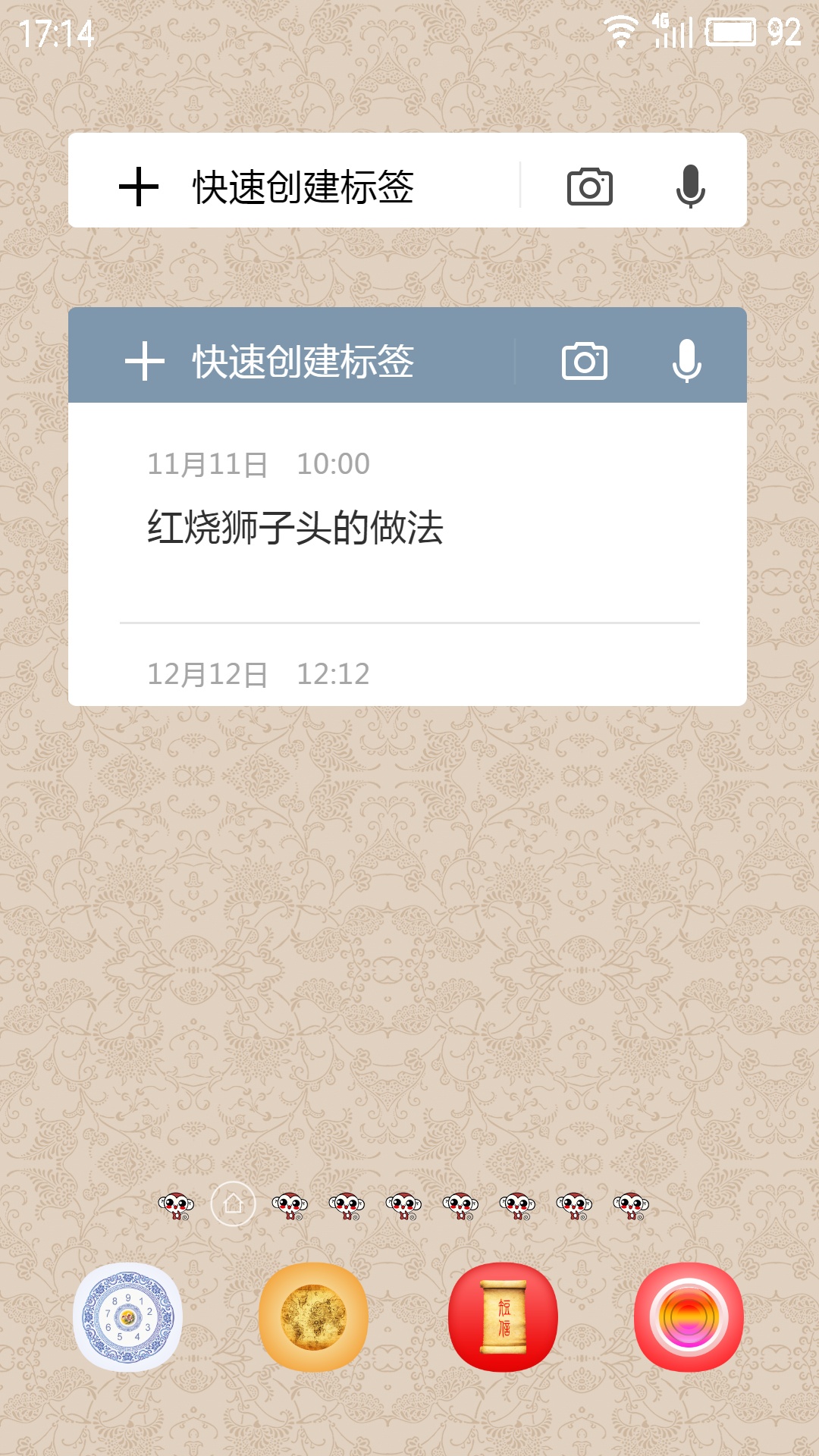Tap the plus in the white note widget
The image size is (819, 1456).
coord(139,187)
